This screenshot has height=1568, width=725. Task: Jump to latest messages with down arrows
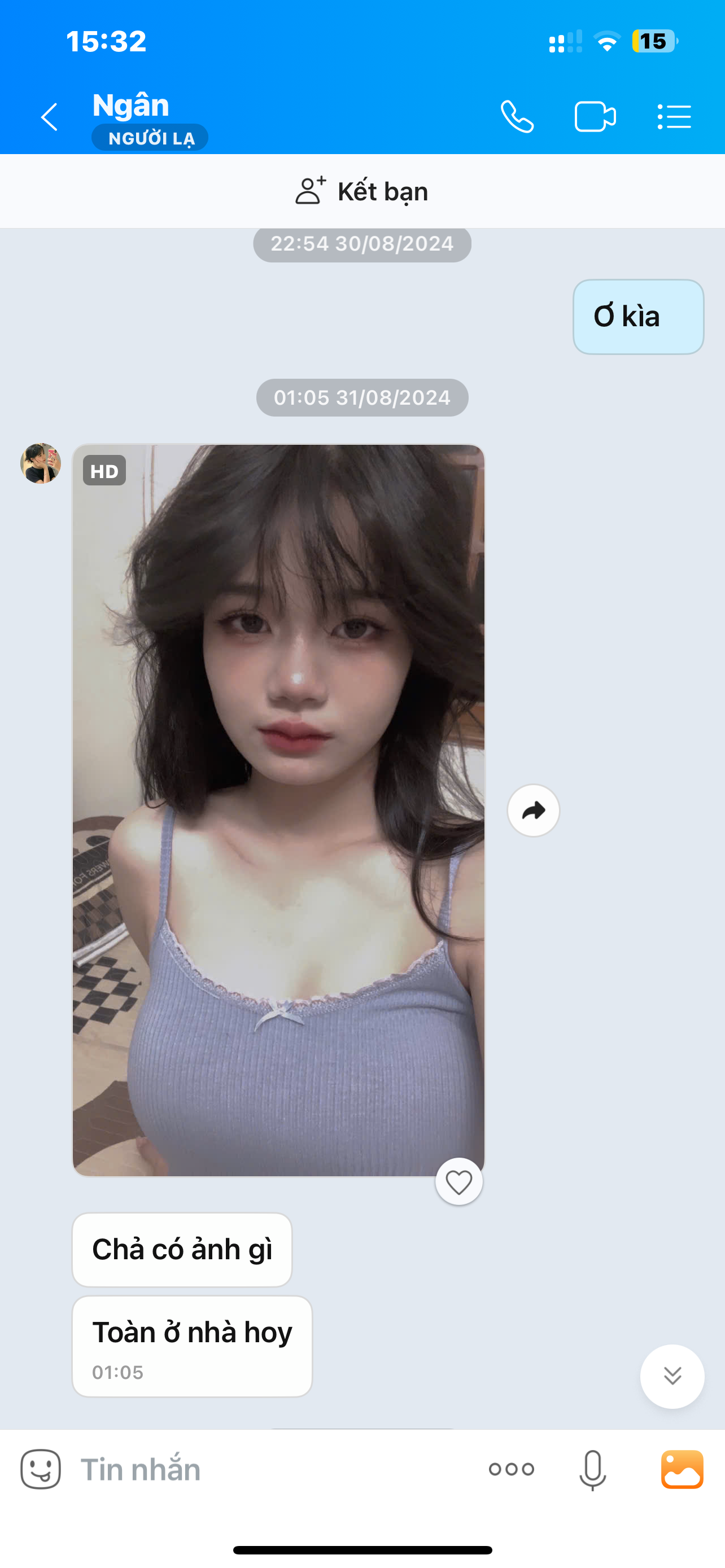click(672, 1376)
